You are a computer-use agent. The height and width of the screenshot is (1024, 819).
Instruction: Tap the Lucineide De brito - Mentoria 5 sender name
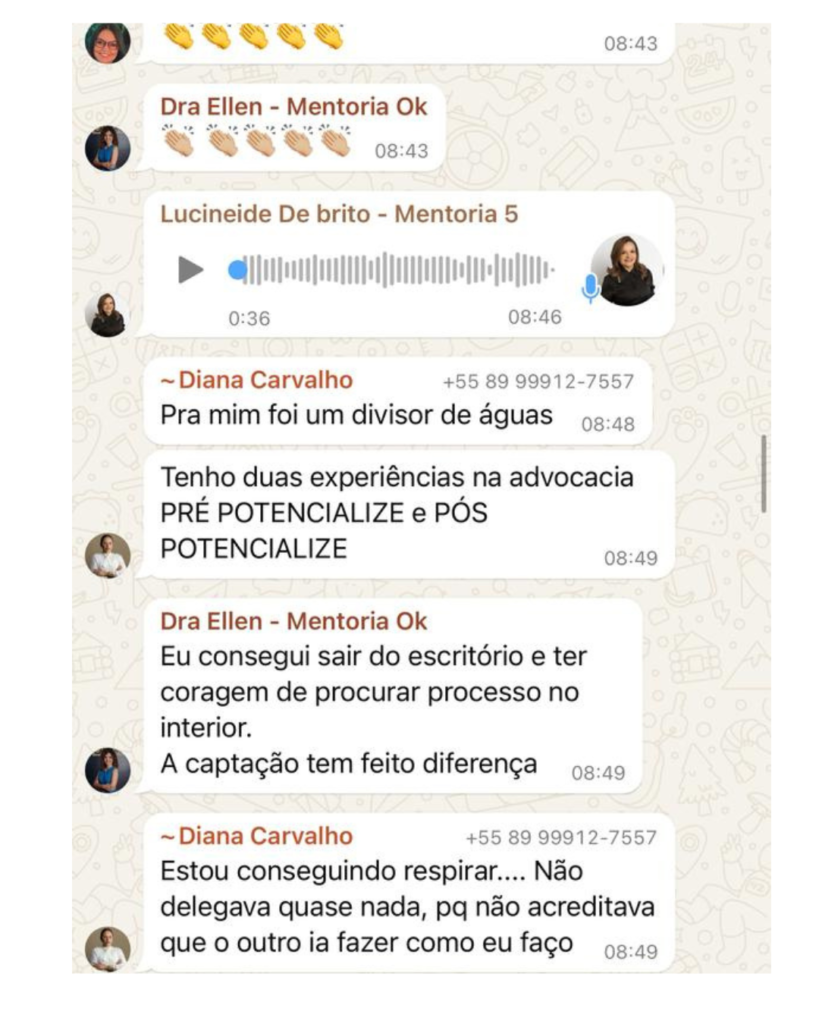pos(339,214)
